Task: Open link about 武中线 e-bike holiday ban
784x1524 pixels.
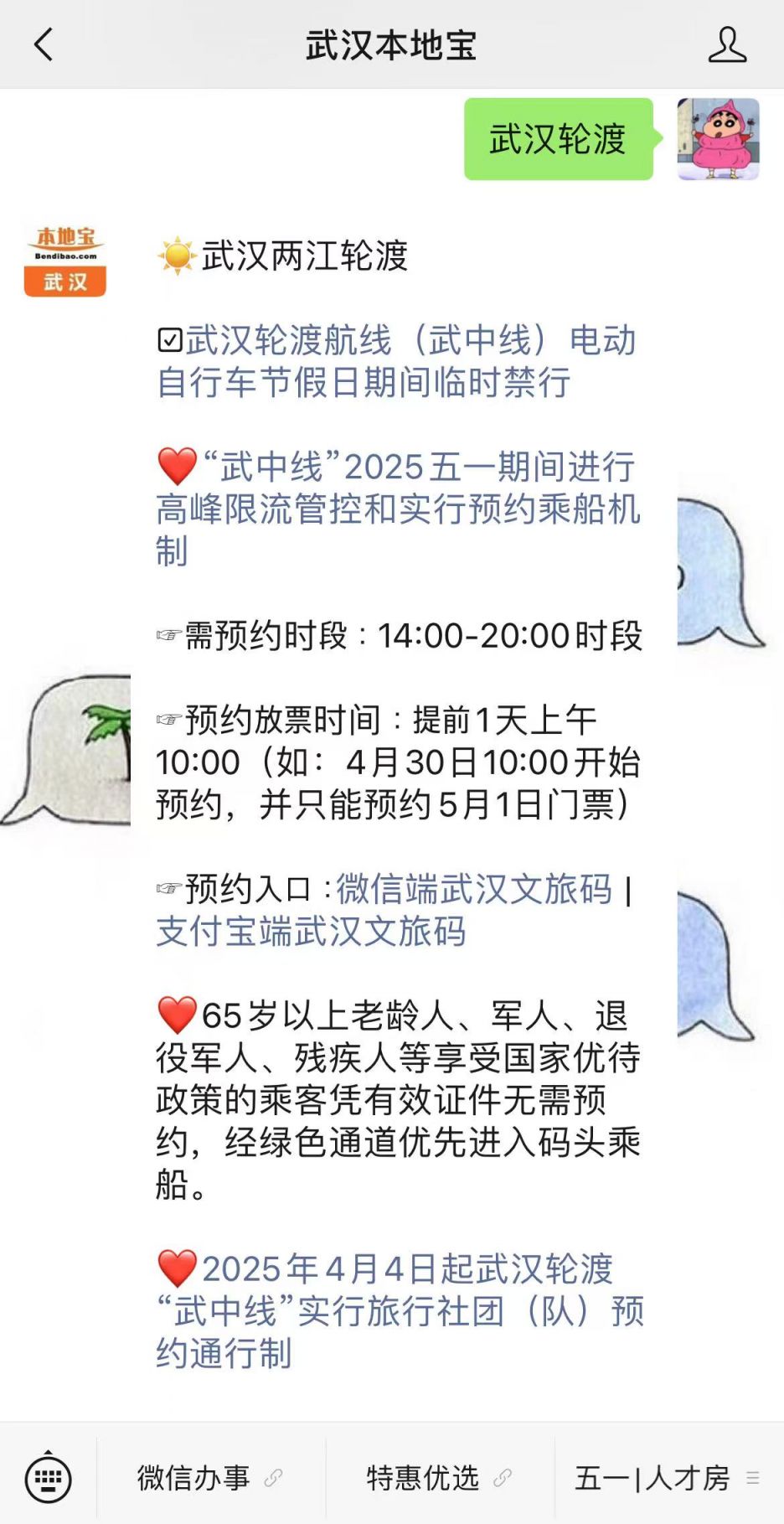Action: coord(397,361)
